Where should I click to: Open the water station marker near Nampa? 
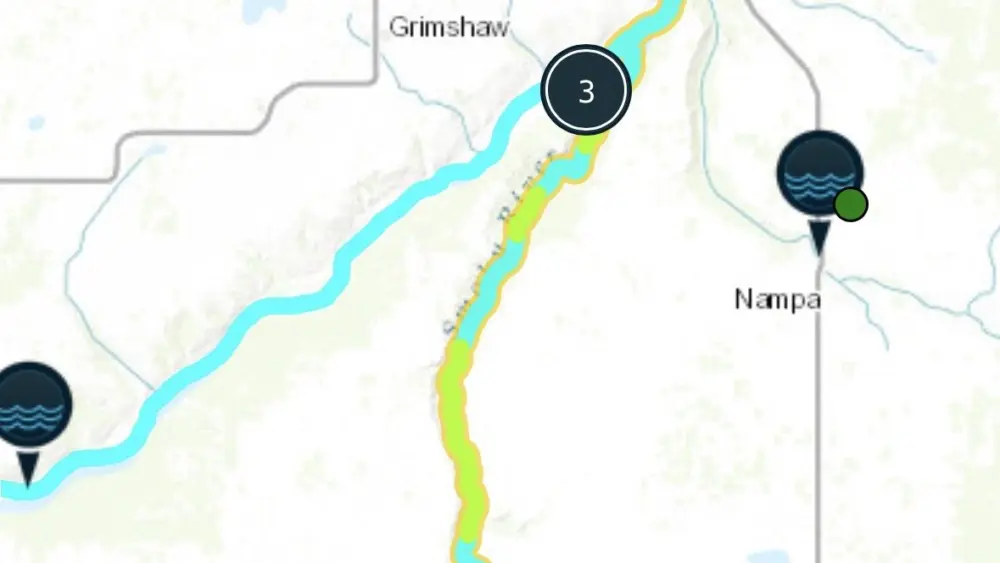point(819,174)
